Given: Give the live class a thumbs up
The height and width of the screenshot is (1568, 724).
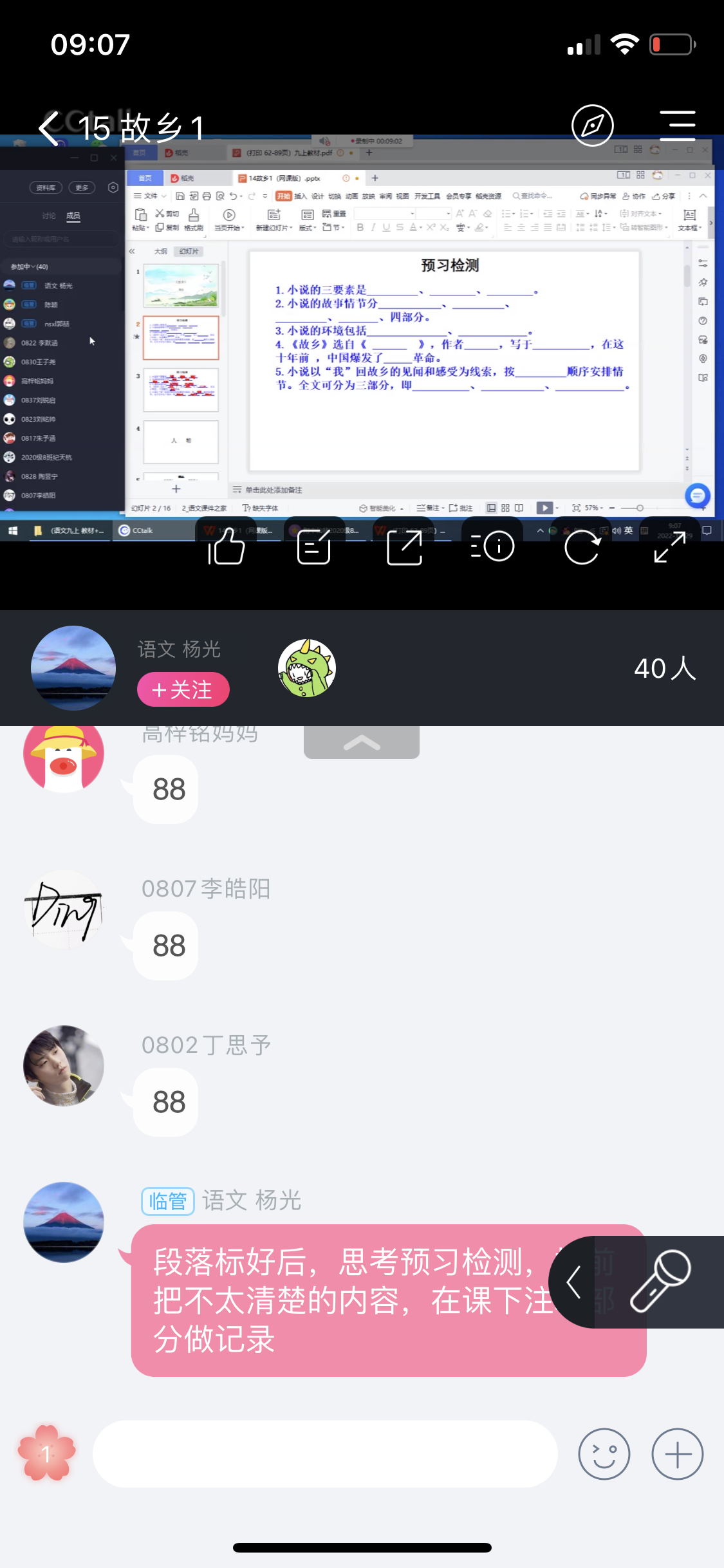Looking at the screenshot, I should coord(226,547).
